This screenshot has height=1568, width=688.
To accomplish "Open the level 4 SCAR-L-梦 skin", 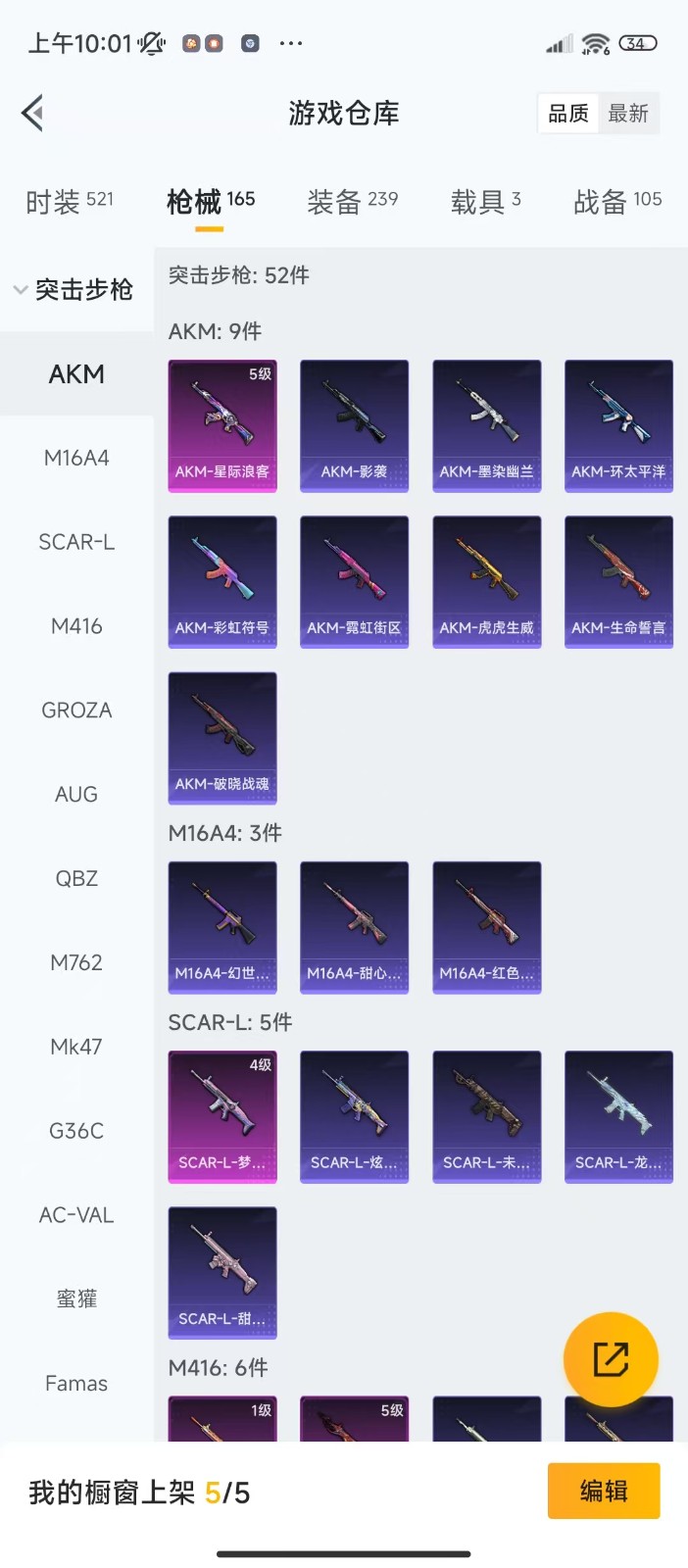I will click(222, 1116).
